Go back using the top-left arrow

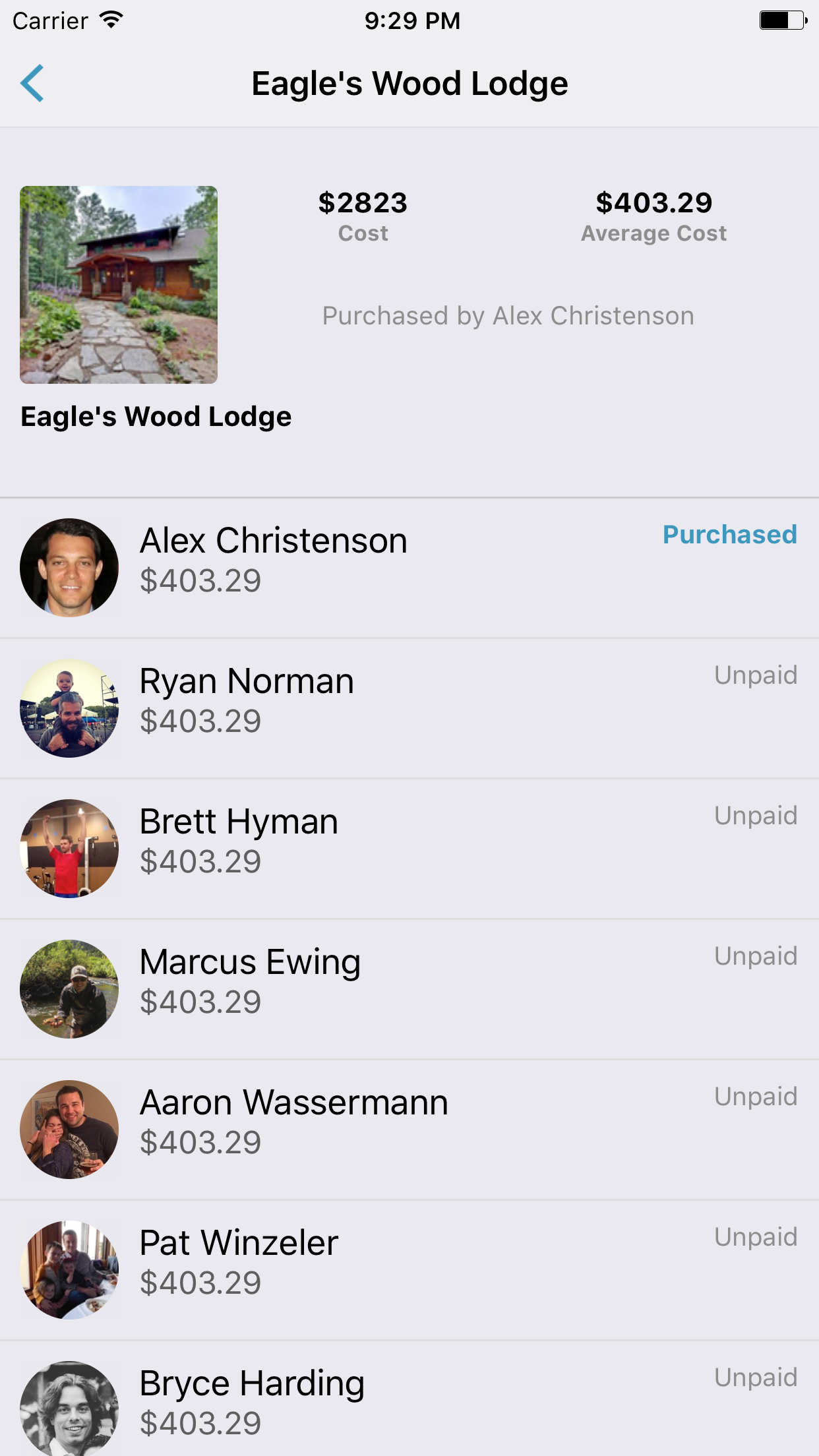tap(32, 84)
